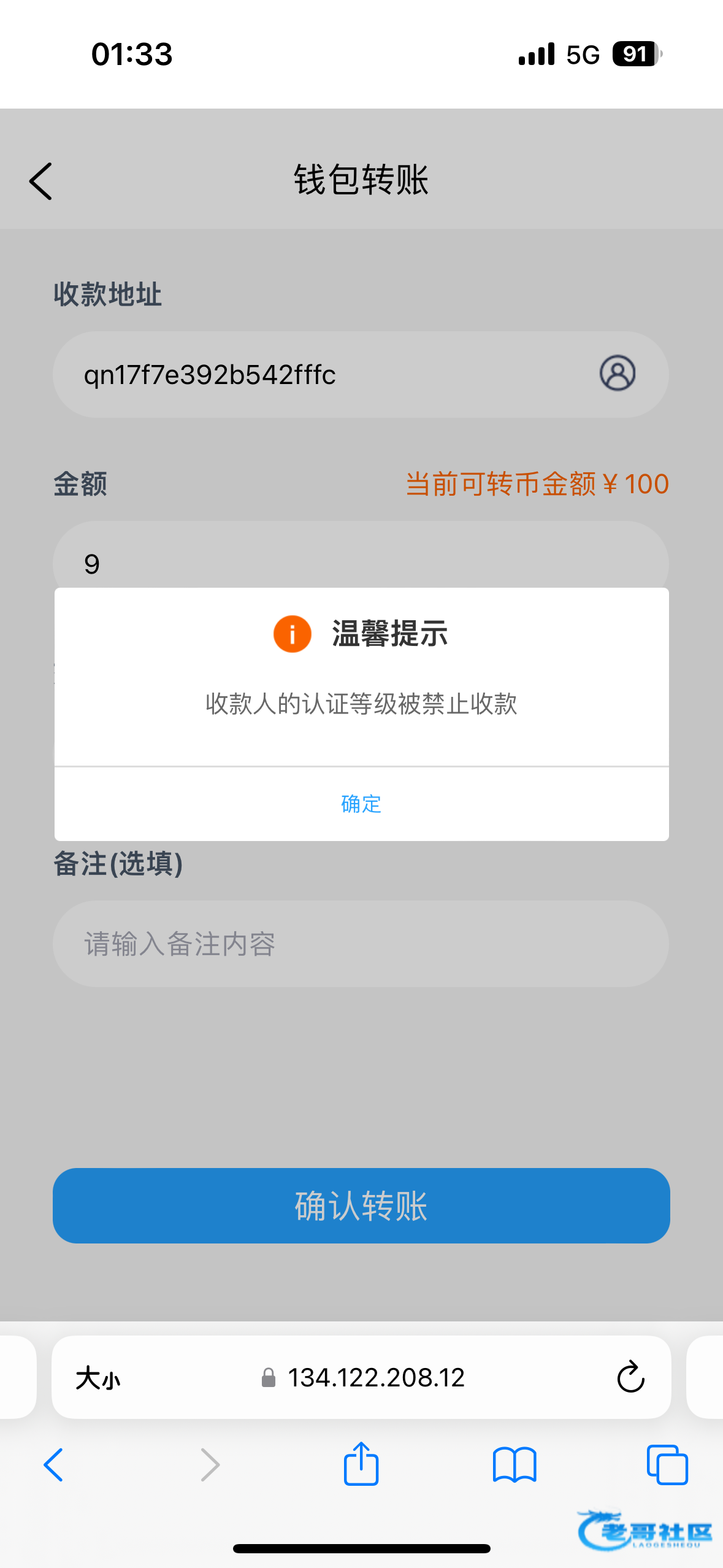Reload the page in Safari
The image size is (723, 1568).
pos(630,1378)
